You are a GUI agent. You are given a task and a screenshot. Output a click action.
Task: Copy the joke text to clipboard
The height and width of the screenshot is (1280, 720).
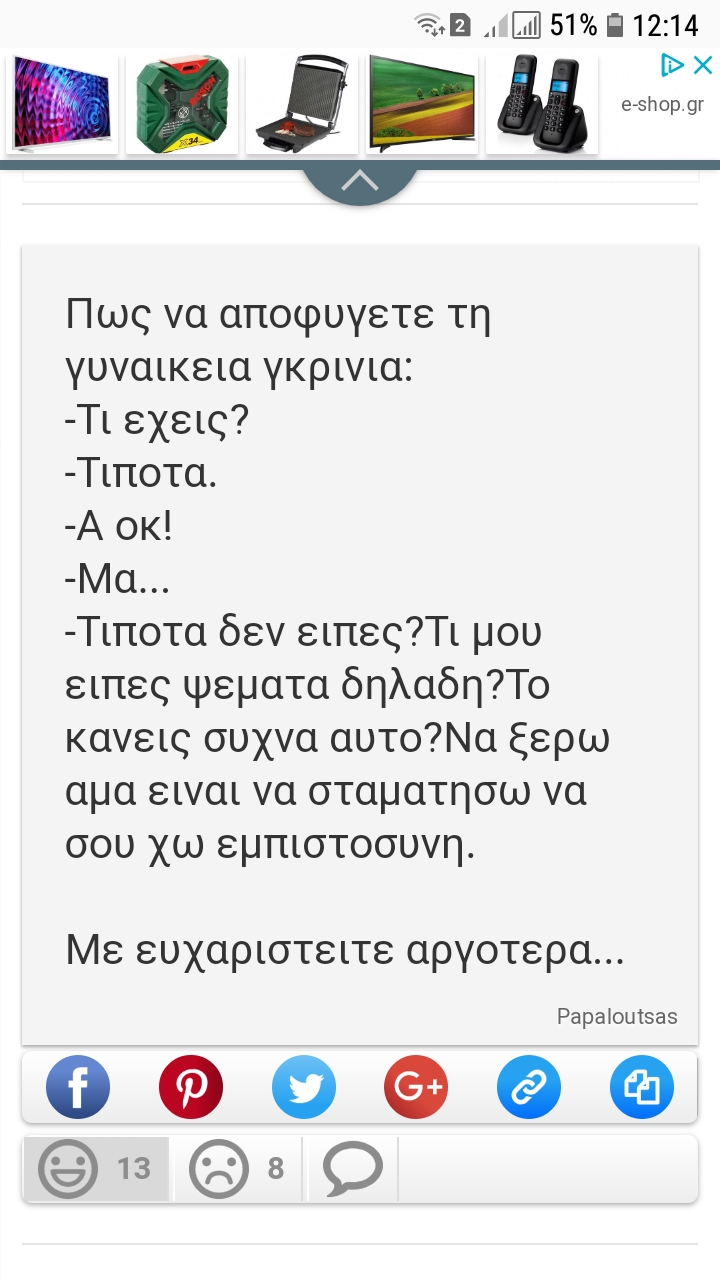click(x=641, y=1087)
